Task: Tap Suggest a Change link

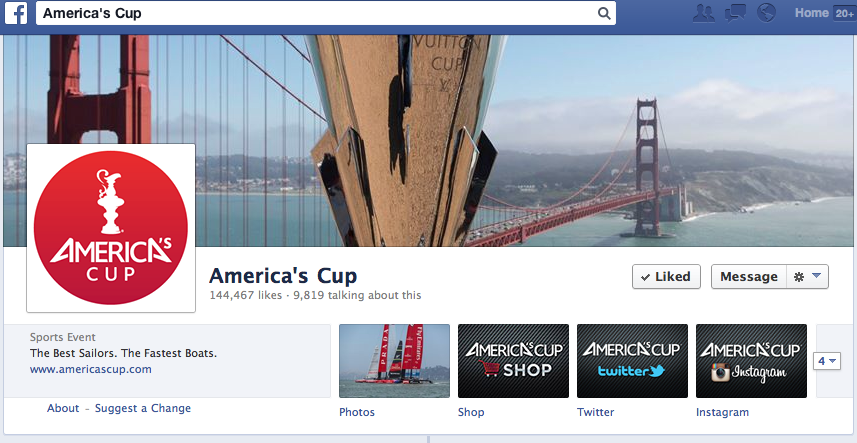Action: [x=142, y=408]
